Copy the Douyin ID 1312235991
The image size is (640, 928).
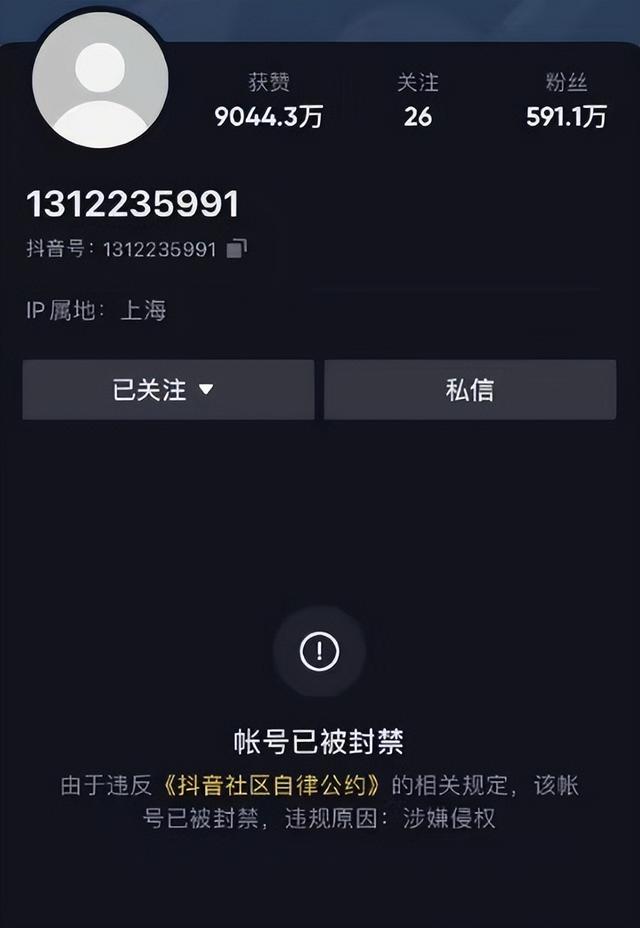(236, 249)
